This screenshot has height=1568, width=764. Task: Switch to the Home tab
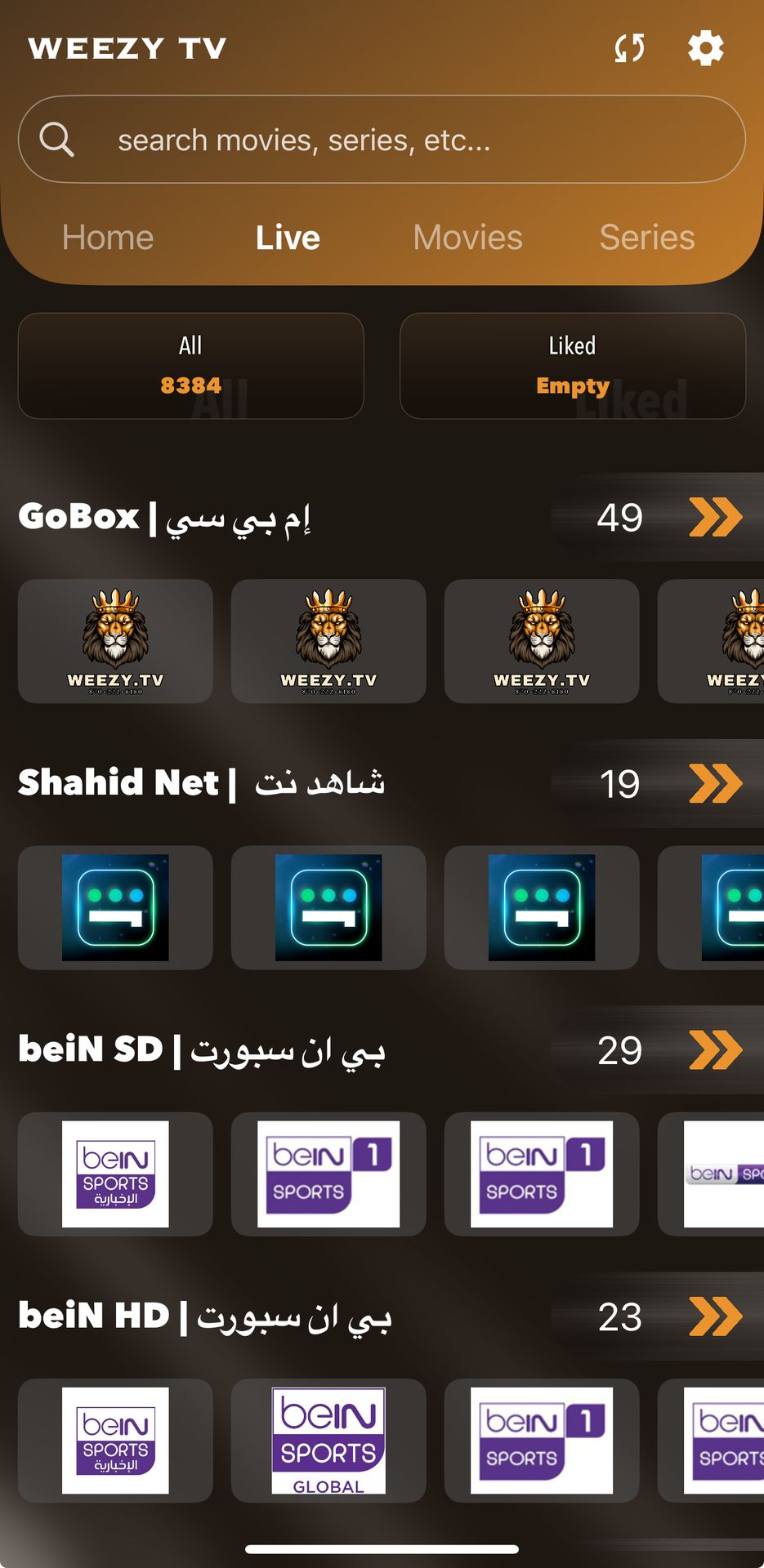click(x=108, y=238)
